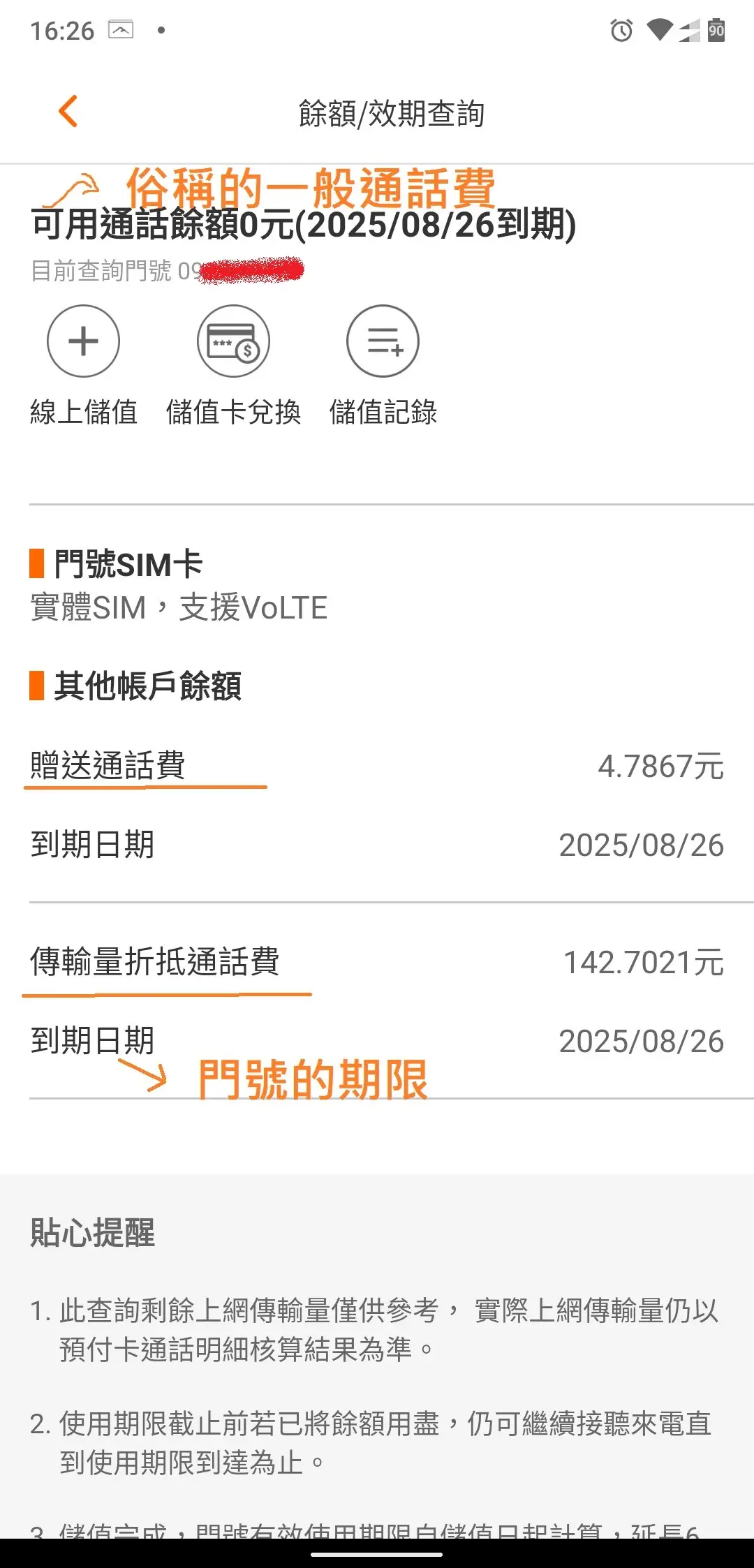This screenshot has width=754, height=1568.
Task: View 儲值記錄 top-up history
Action: (x=383, y=341)
